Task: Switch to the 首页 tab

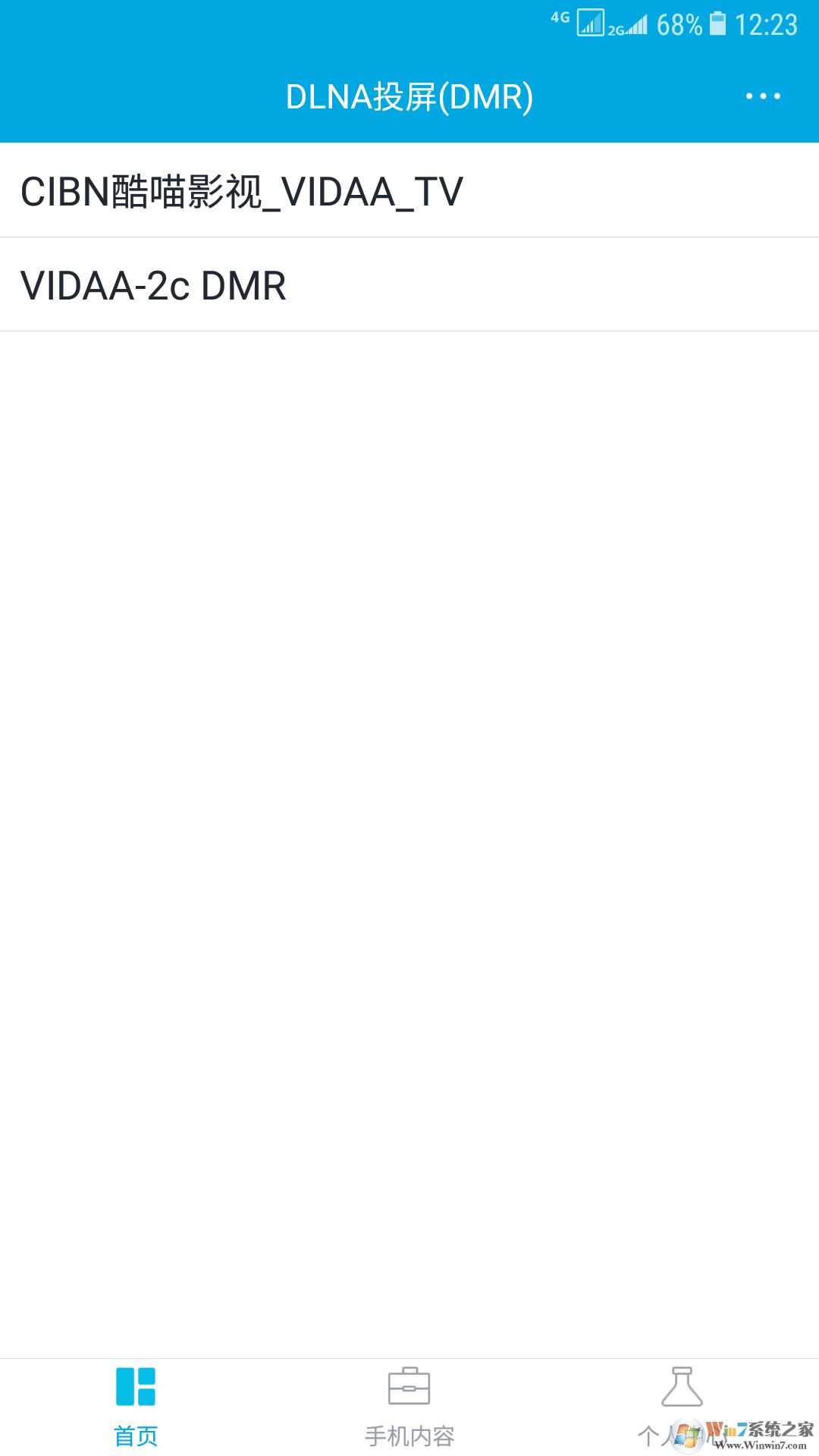Action: tap(136, 1406)
